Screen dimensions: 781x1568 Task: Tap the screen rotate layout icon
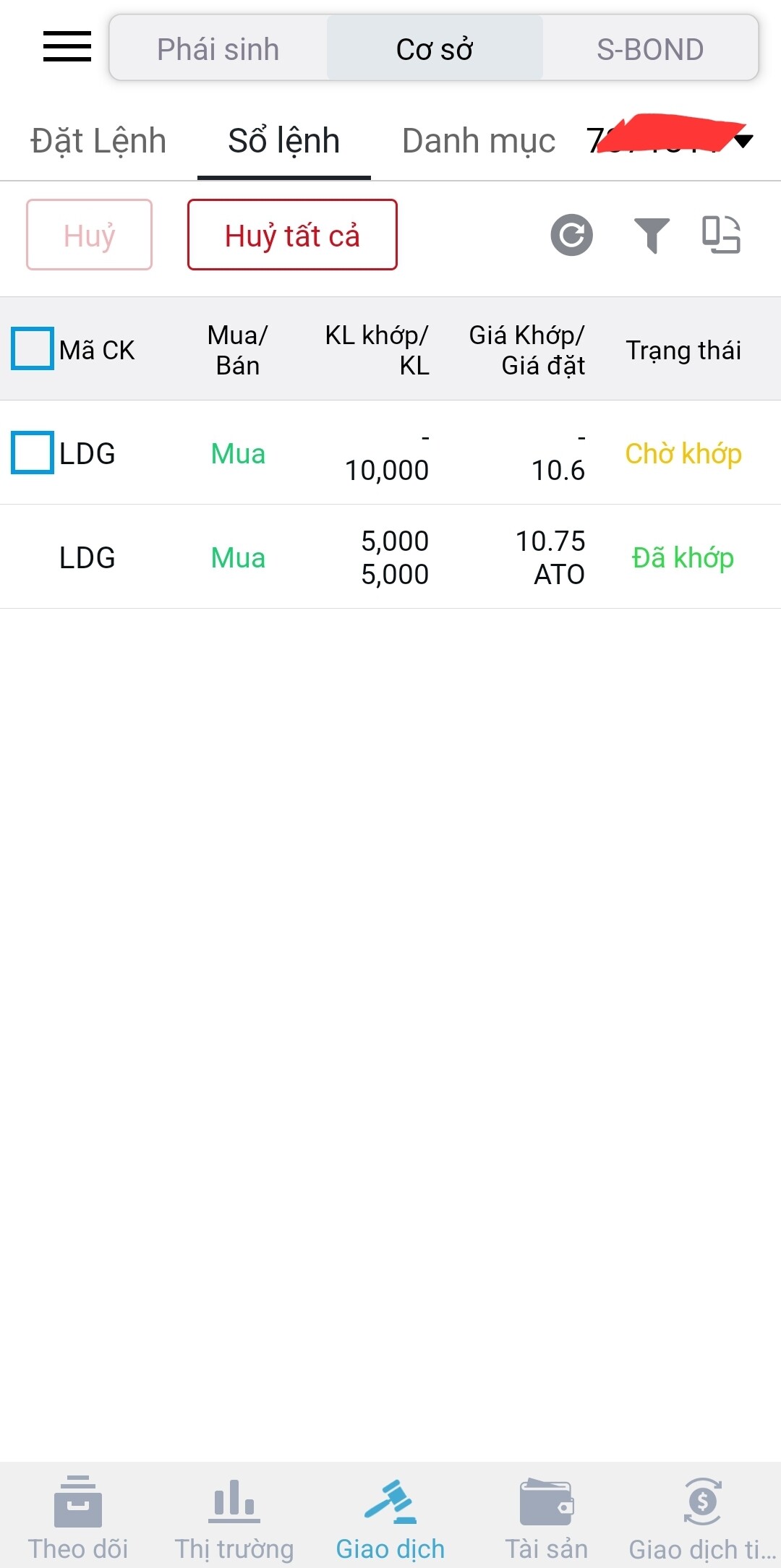721,235
